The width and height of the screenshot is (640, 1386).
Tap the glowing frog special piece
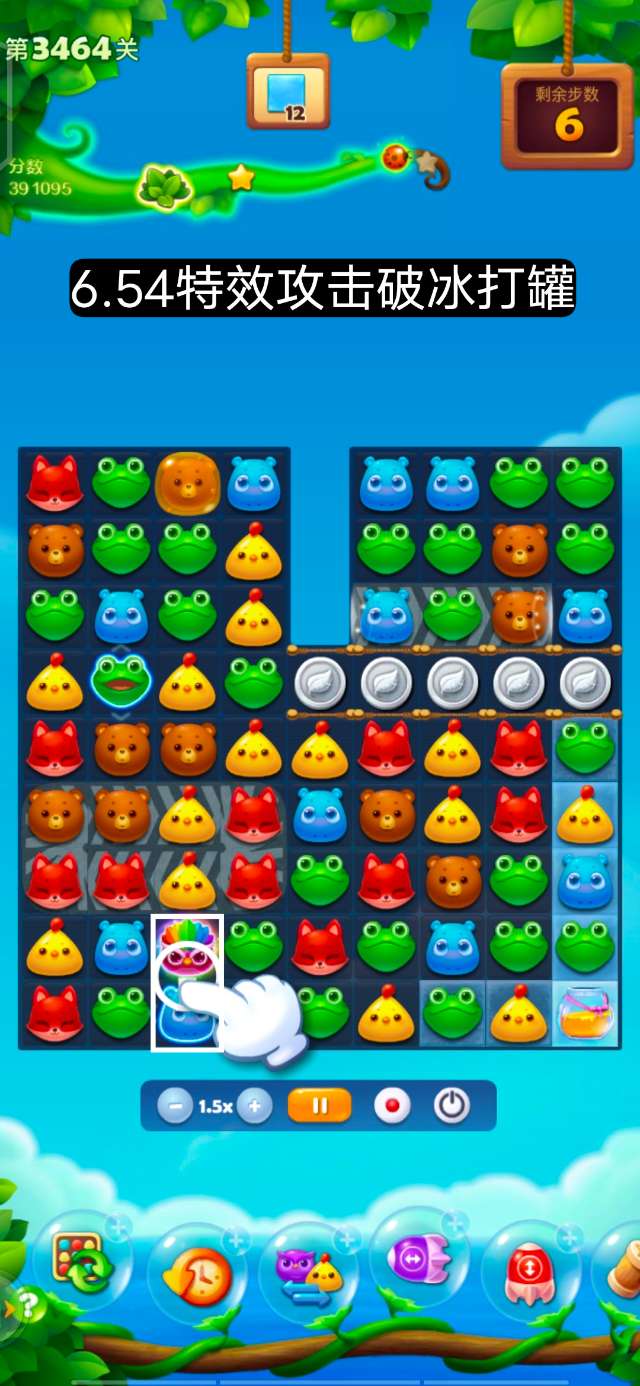coord(122,681)
